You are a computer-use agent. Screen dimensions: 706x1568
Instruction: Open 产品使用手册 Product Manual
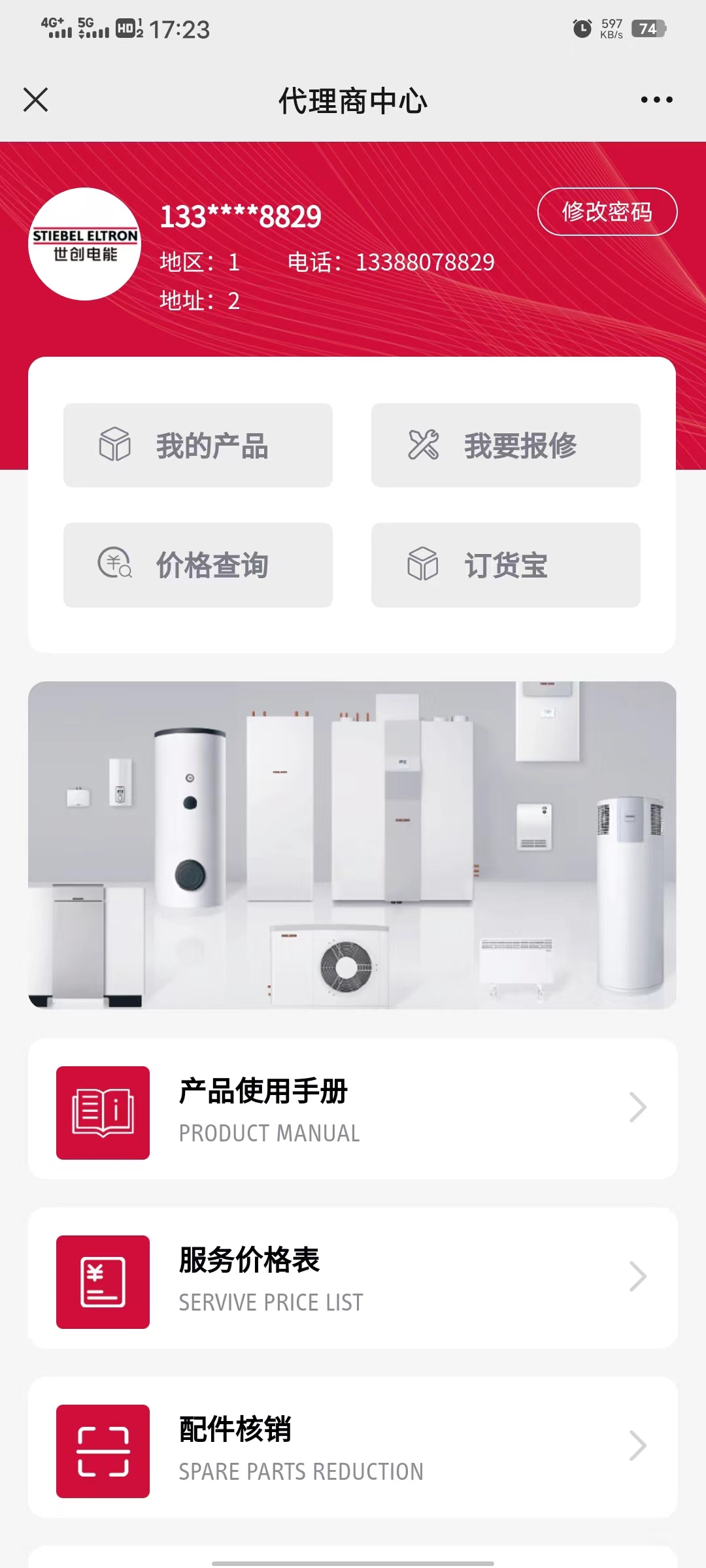point(352,1109)
